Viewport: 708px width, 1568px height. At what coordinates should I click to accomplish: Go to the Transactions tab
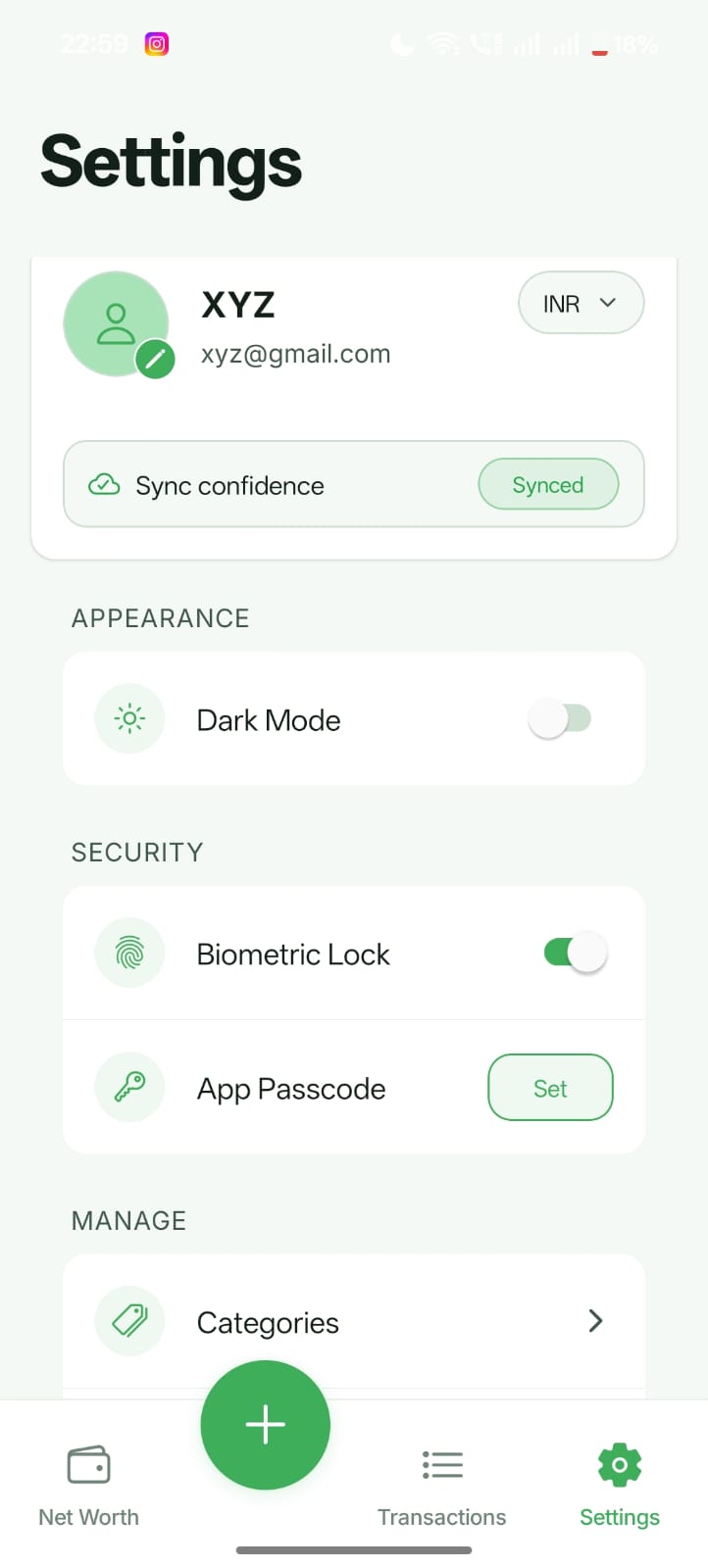click(x=442, y=1486)
